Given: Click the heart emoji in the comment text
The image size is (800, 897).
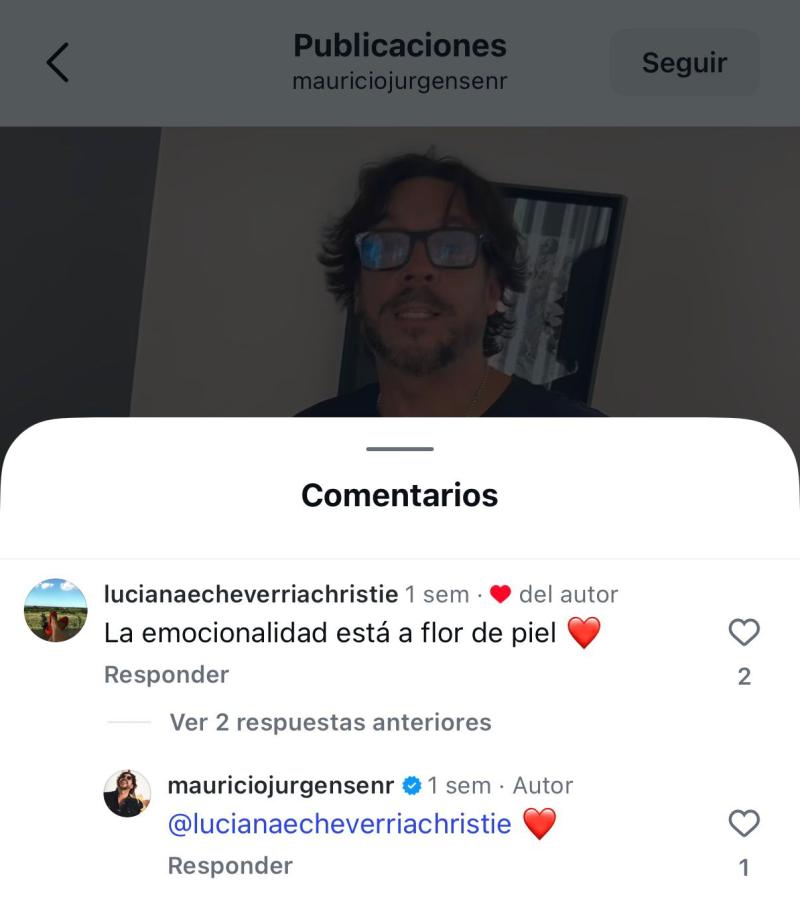Looking at the screenshot, I should pos(586,631).
